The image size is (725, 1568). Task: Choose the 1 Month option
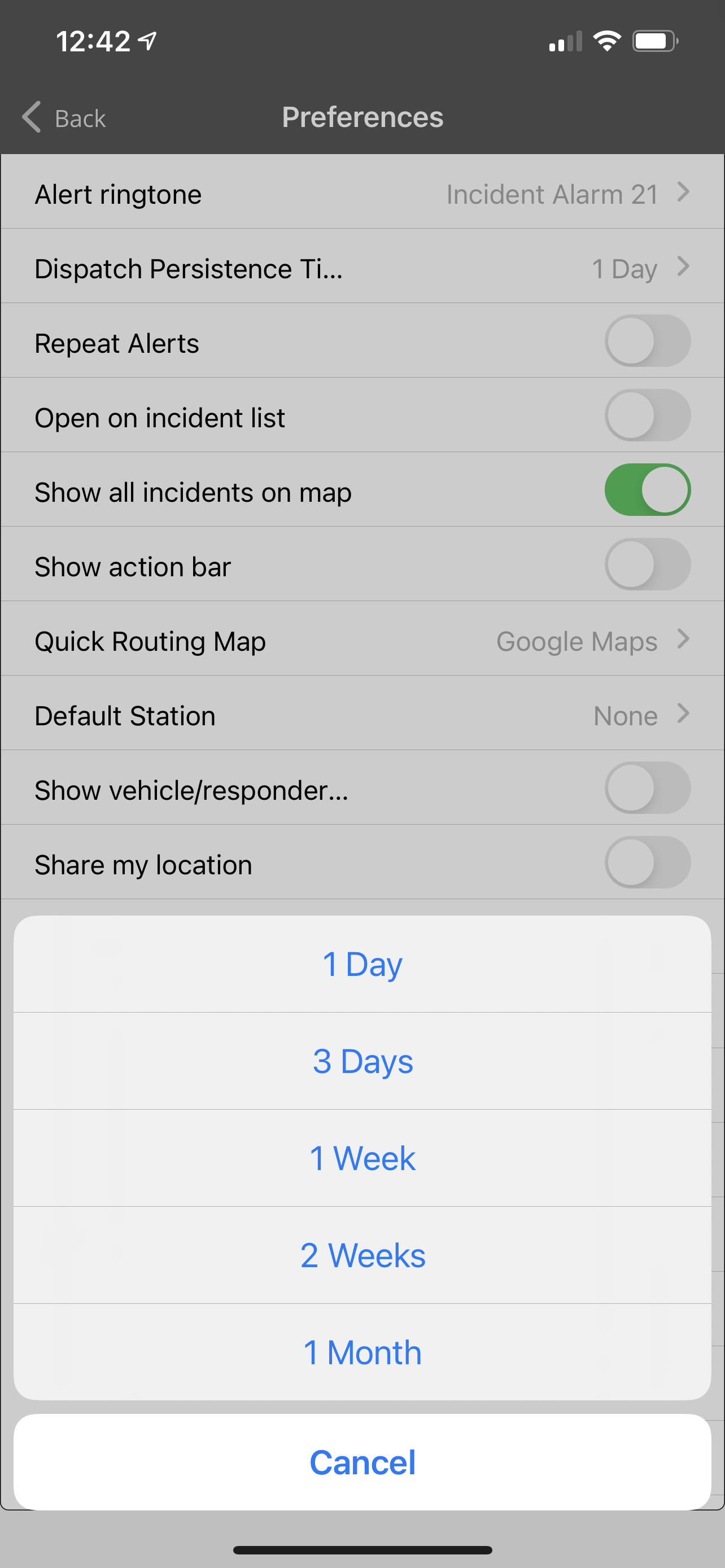pyautogui.click(x=362, y=1352)
